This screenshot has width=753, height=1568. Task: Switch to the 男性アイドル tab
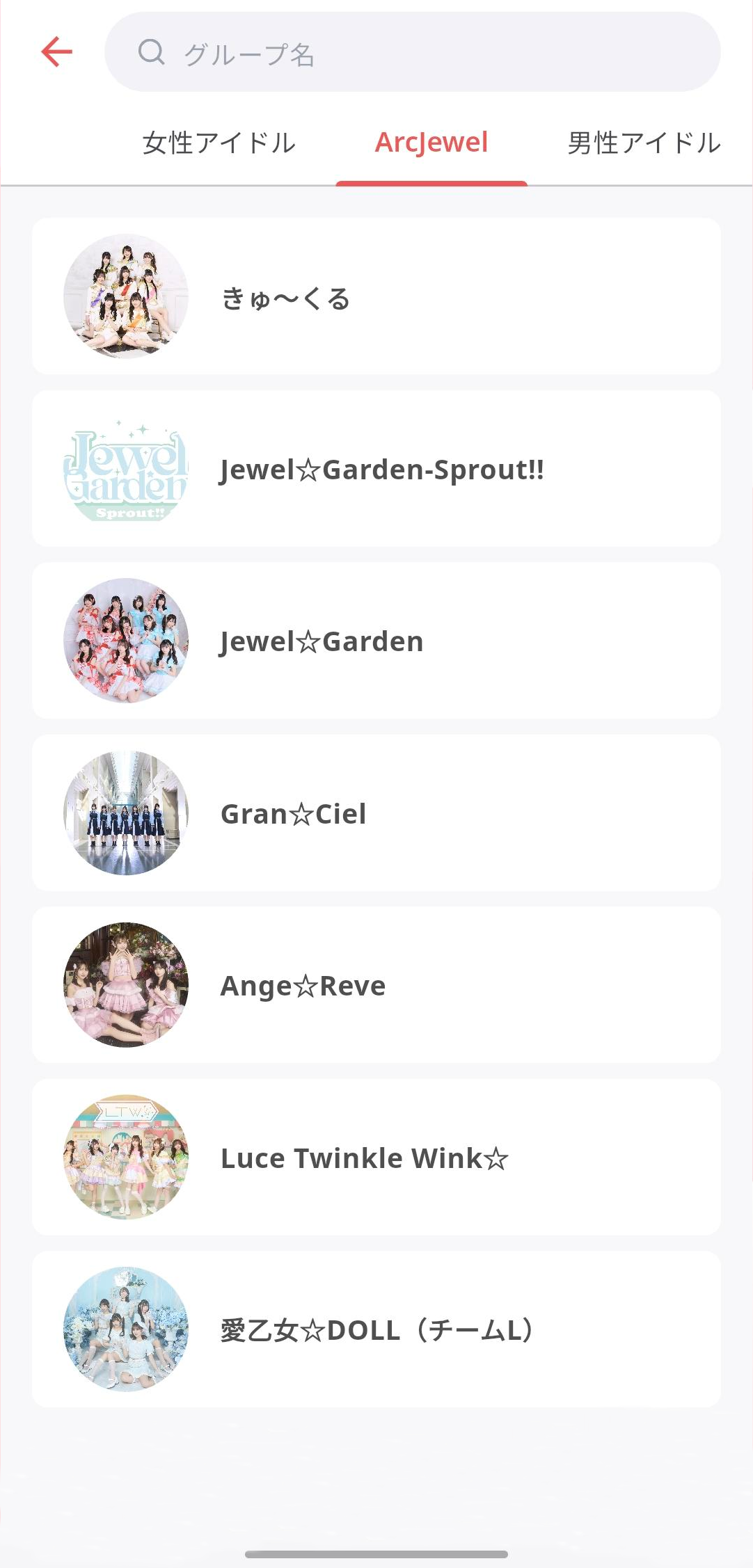click(x=644, y=143)
